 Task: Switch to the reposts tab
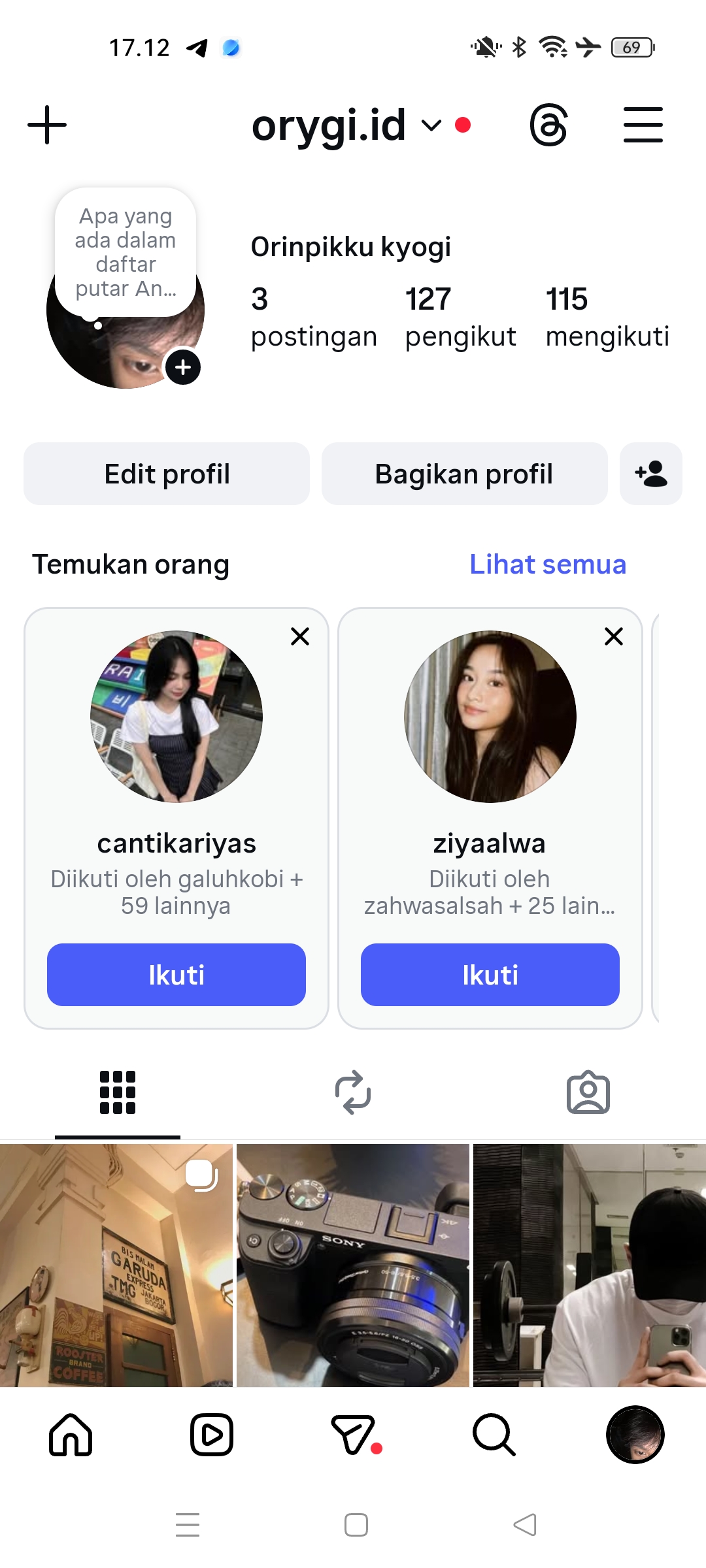(353, 1092)
